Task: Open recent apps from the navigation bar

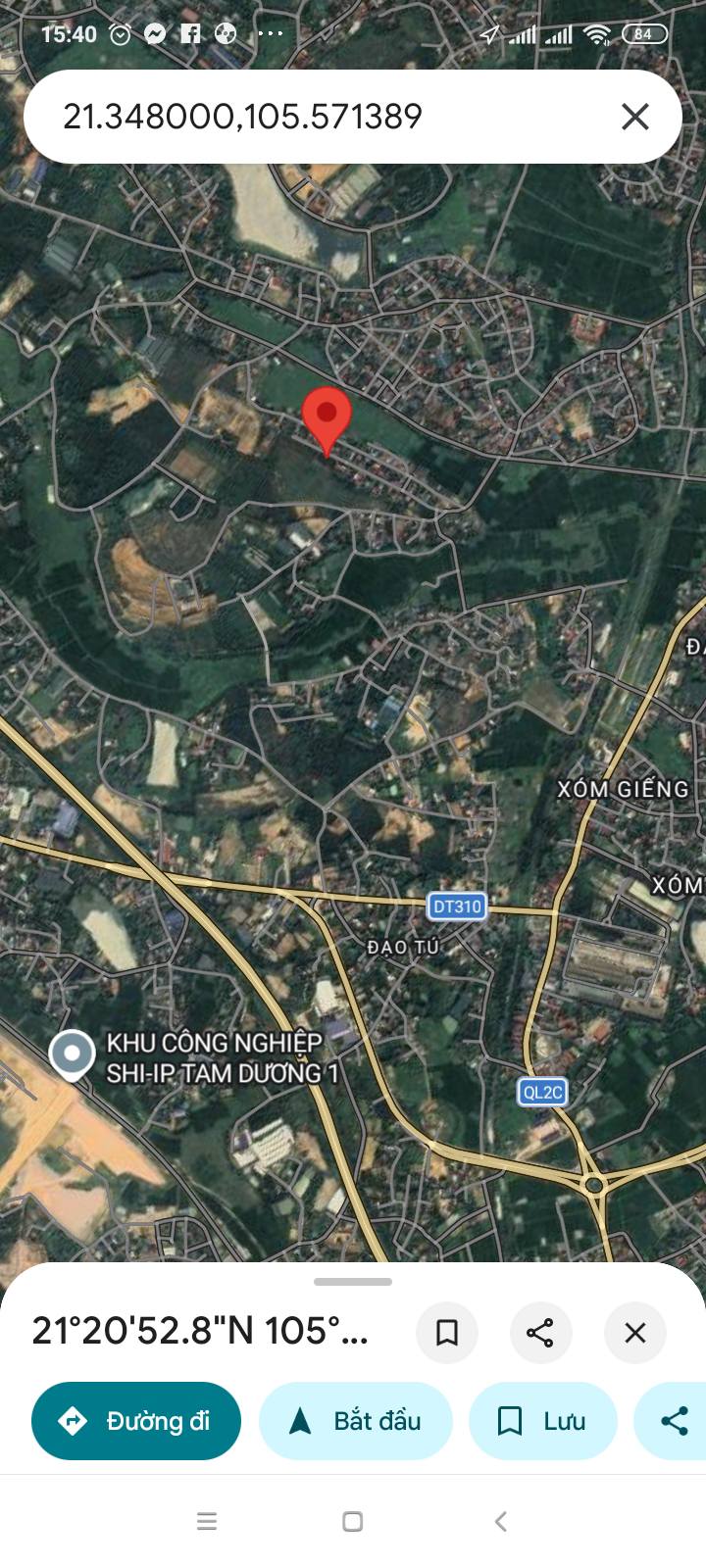Action: (x=206, y=1521)
